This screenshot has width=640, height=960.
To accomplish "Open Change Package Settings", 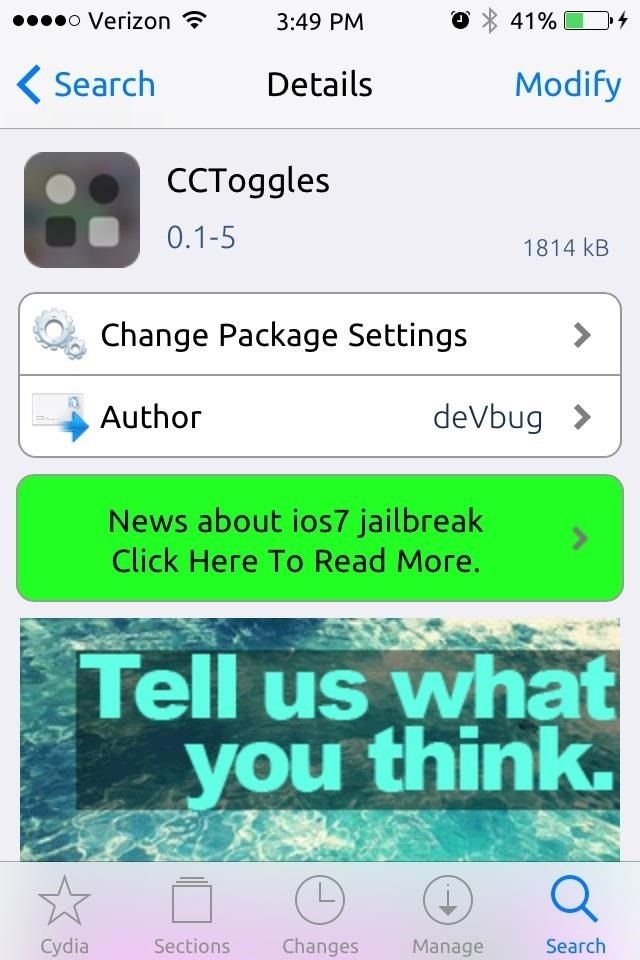I will 320,335.
